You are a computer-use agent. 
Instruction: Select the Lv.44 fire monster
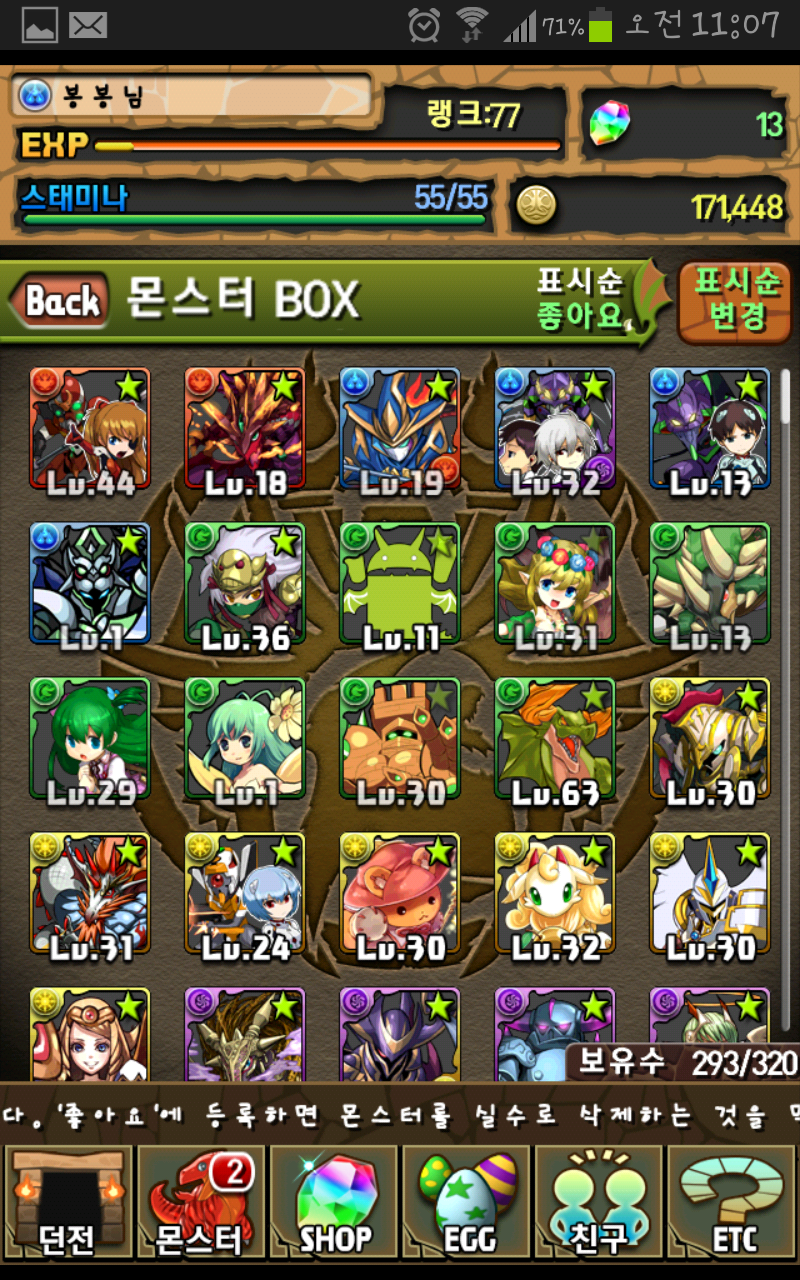point(90,430)
